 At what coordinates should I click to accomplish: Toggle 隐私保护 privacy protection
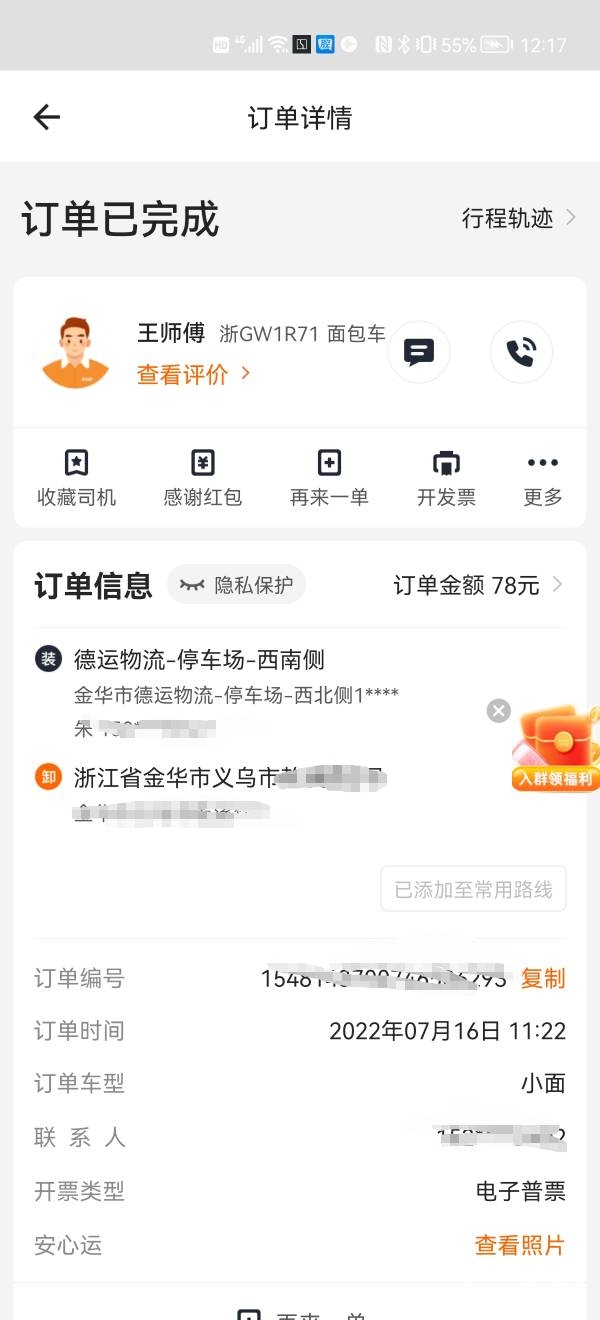pos(237,585)
